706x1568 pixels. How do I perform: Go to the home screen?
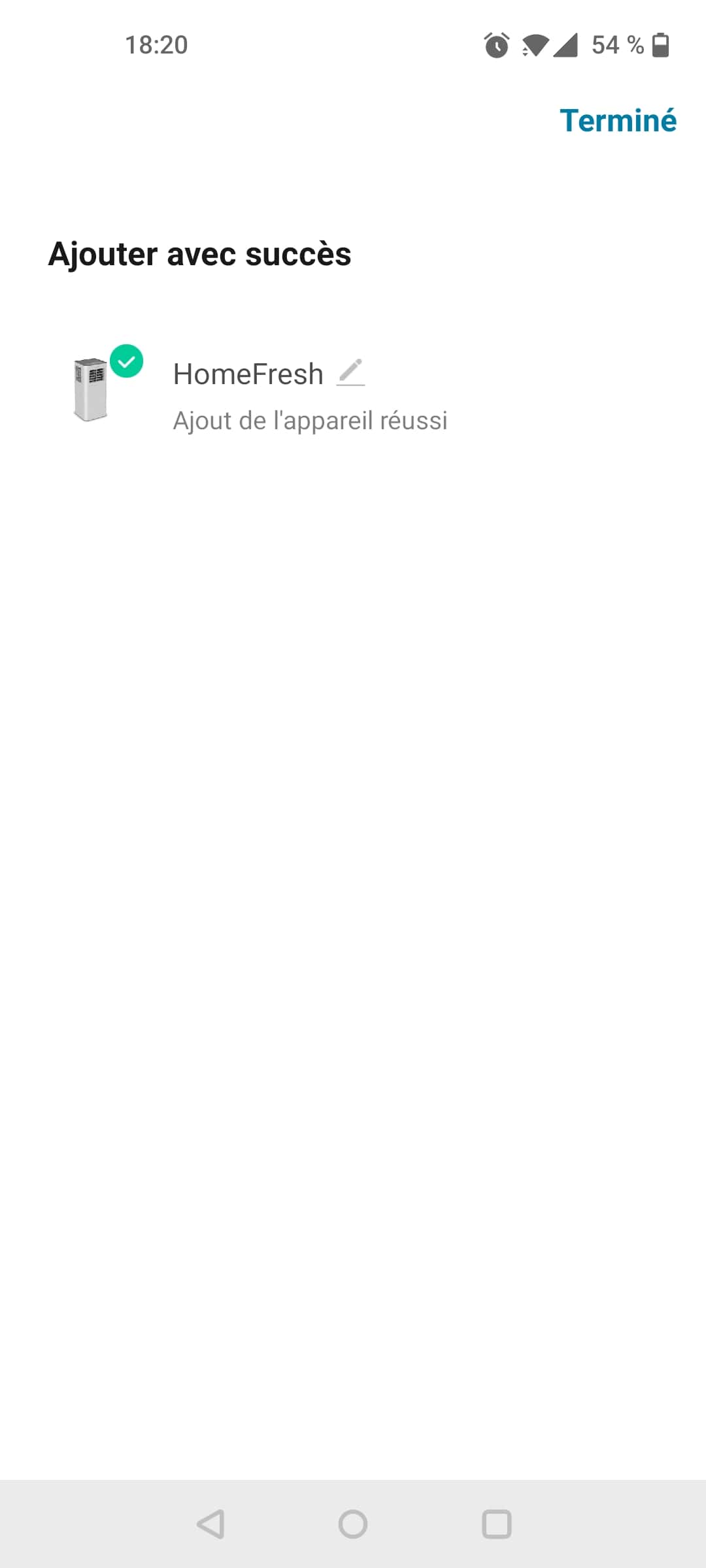pyautogui.click(x=353, y=1524)
